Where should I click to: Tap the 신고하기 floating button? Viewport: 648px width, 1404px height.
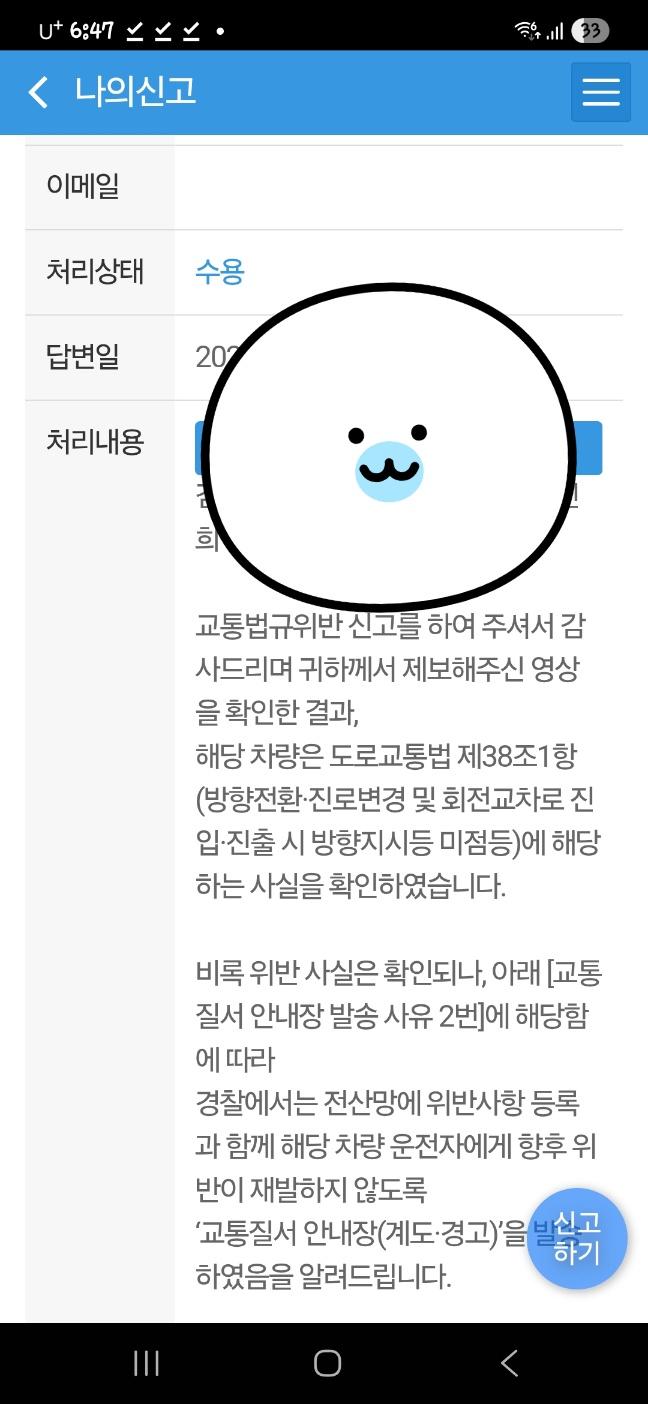[x=577, y=1238]
